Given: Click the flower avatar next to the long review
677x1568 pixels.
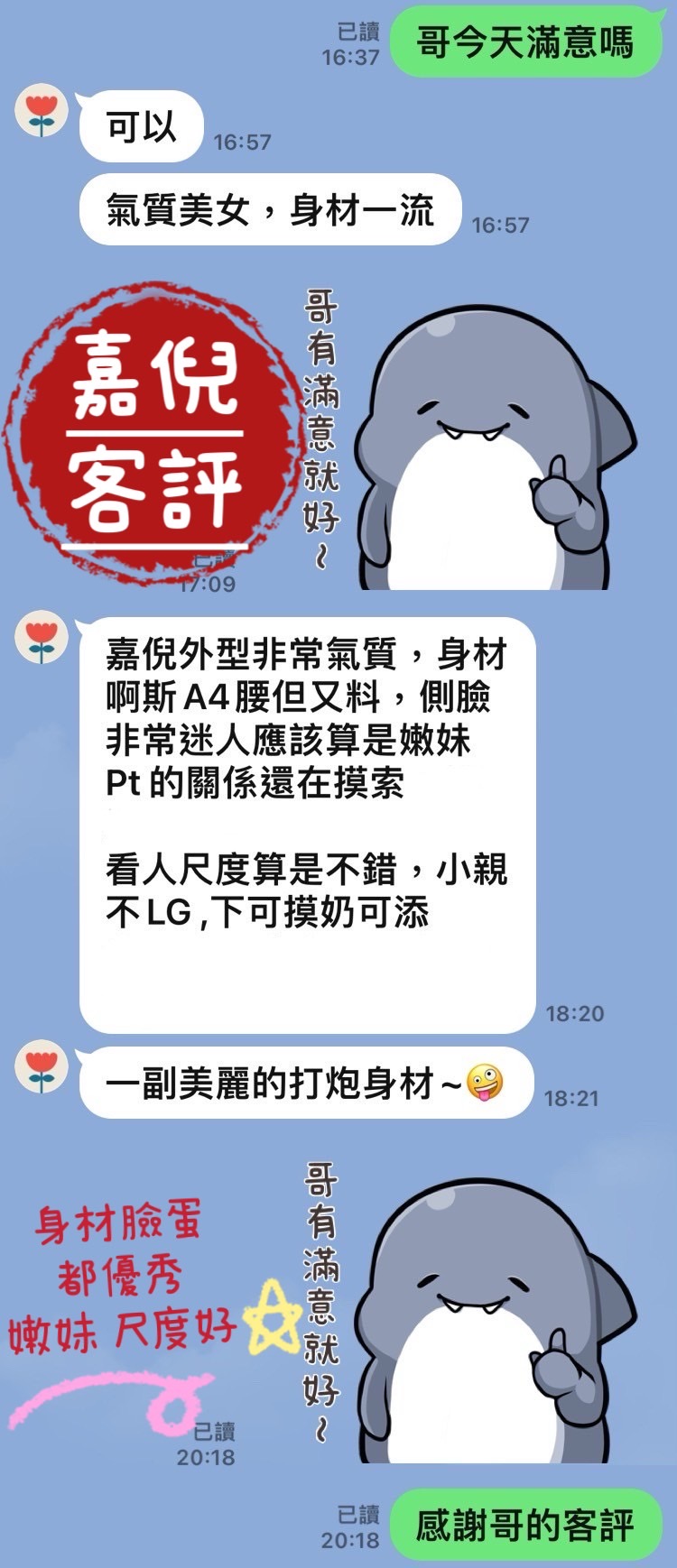Looking at the screenshot, I should (39, 636).
